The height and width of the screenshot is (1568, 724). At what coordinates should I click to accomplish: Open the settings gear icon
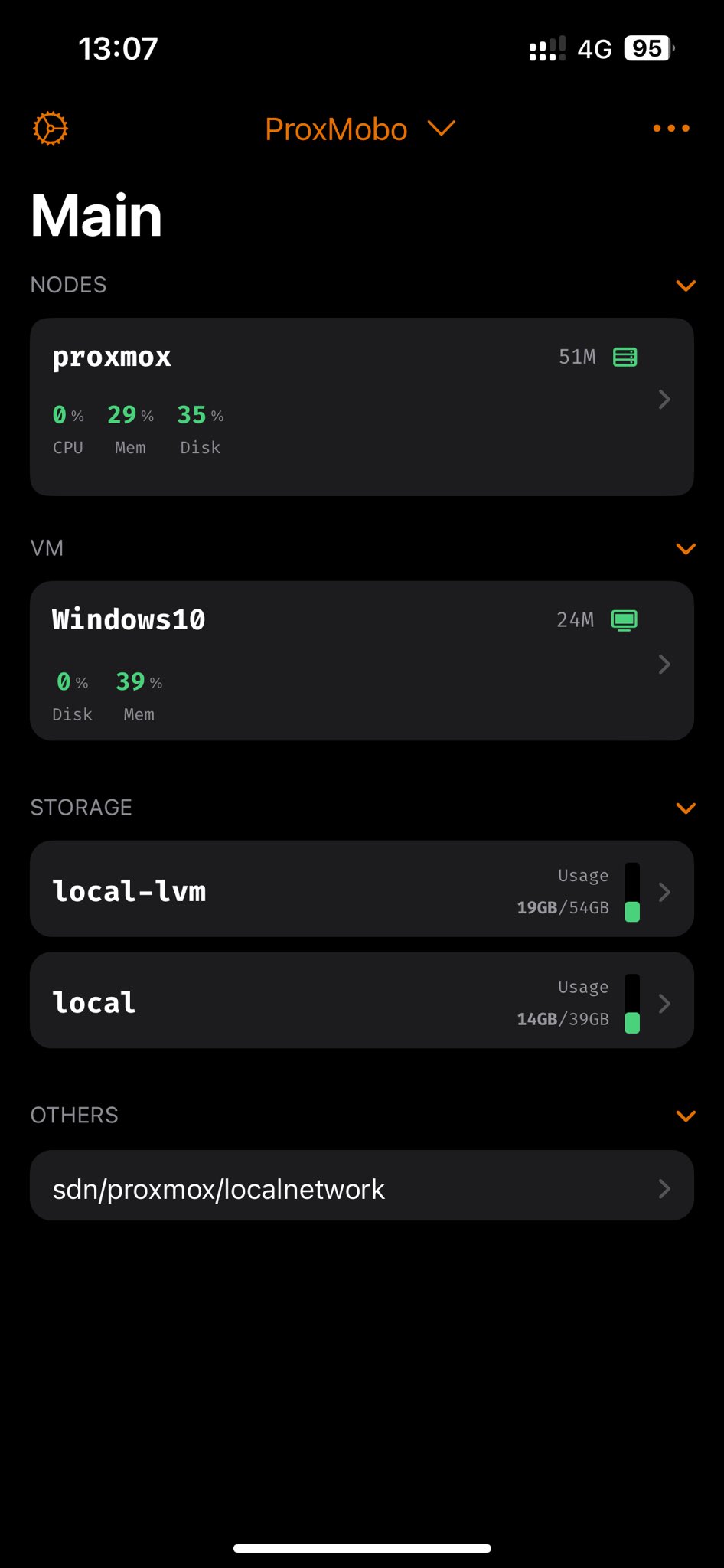(x=51, y=129)
